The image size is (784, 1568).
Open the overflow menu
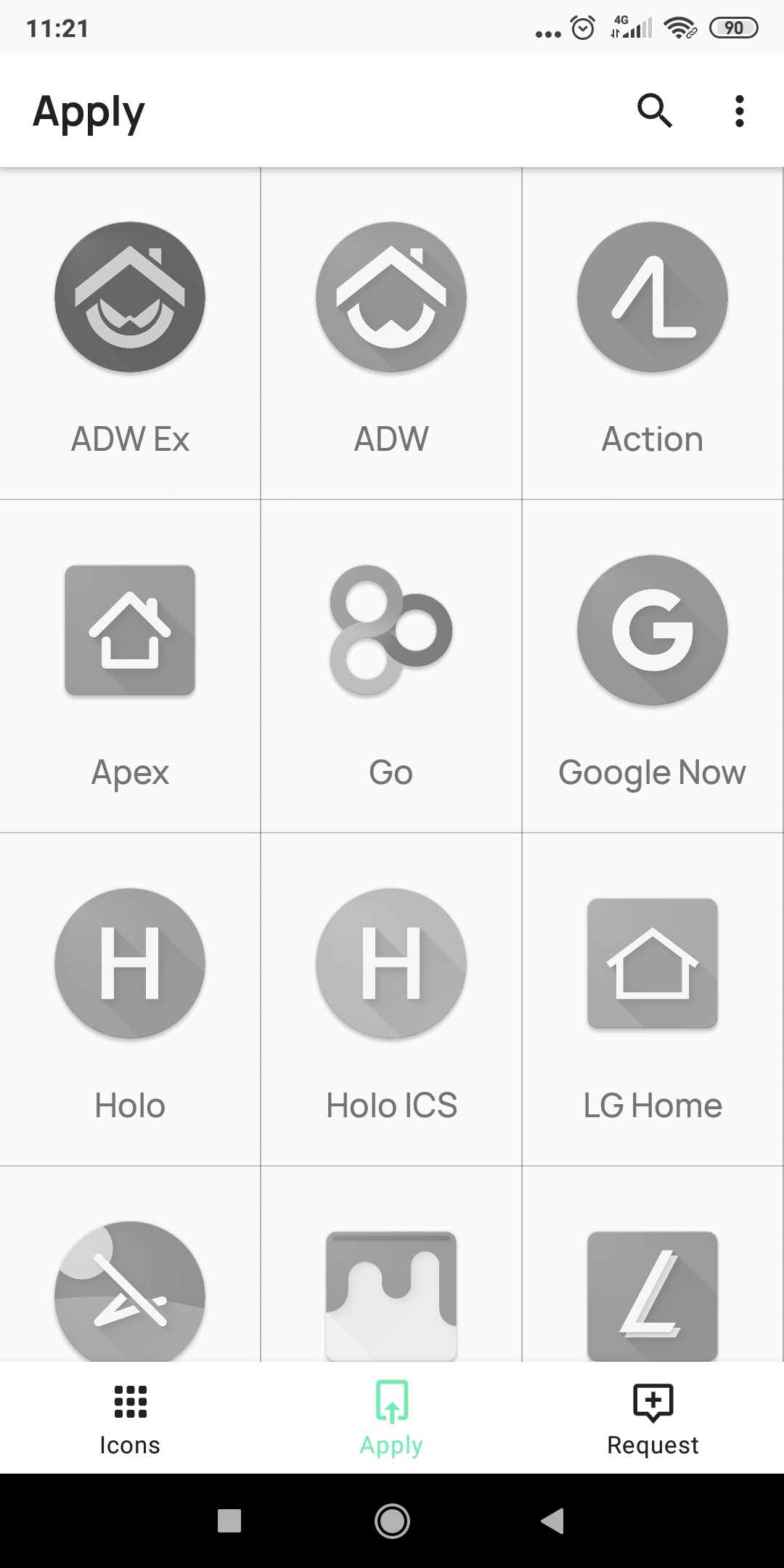point(739,111)
